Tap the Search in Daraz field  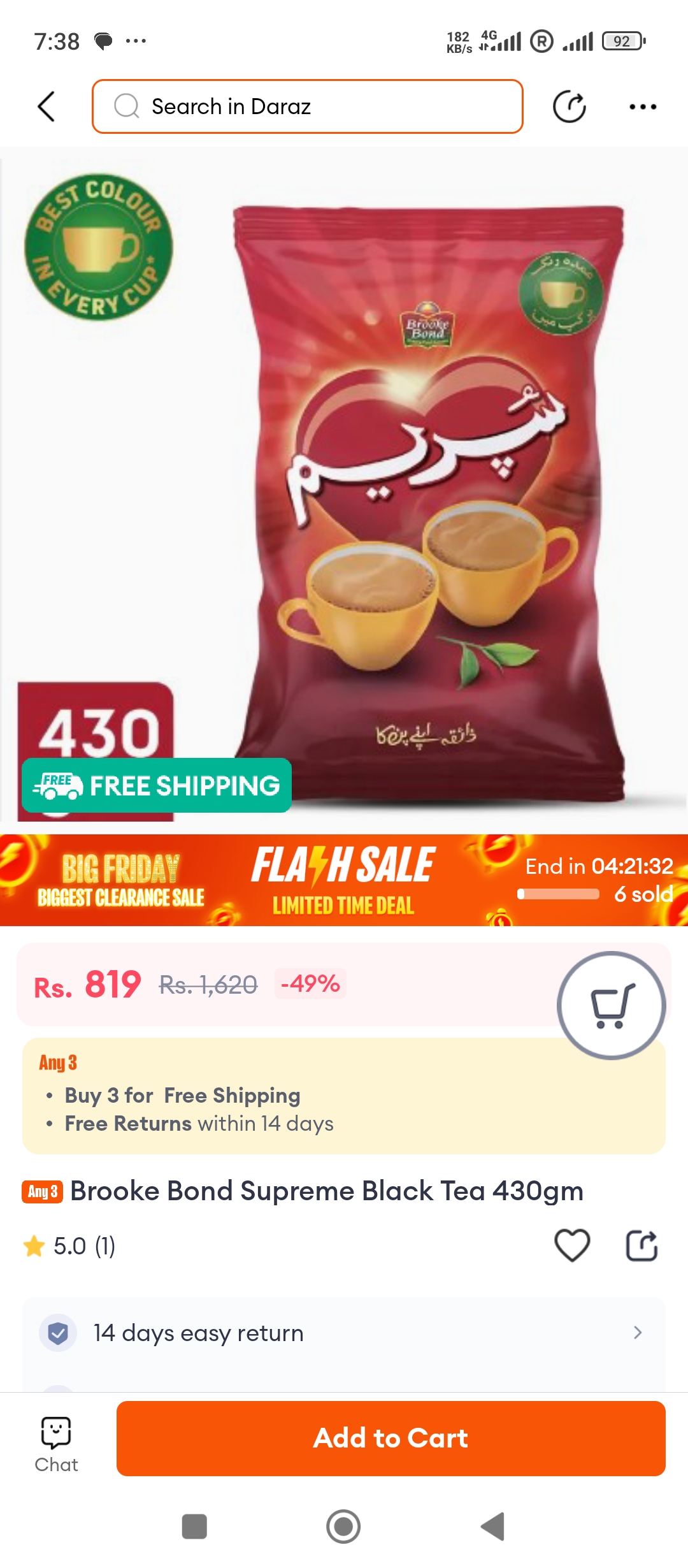click(x=307, y=106)
